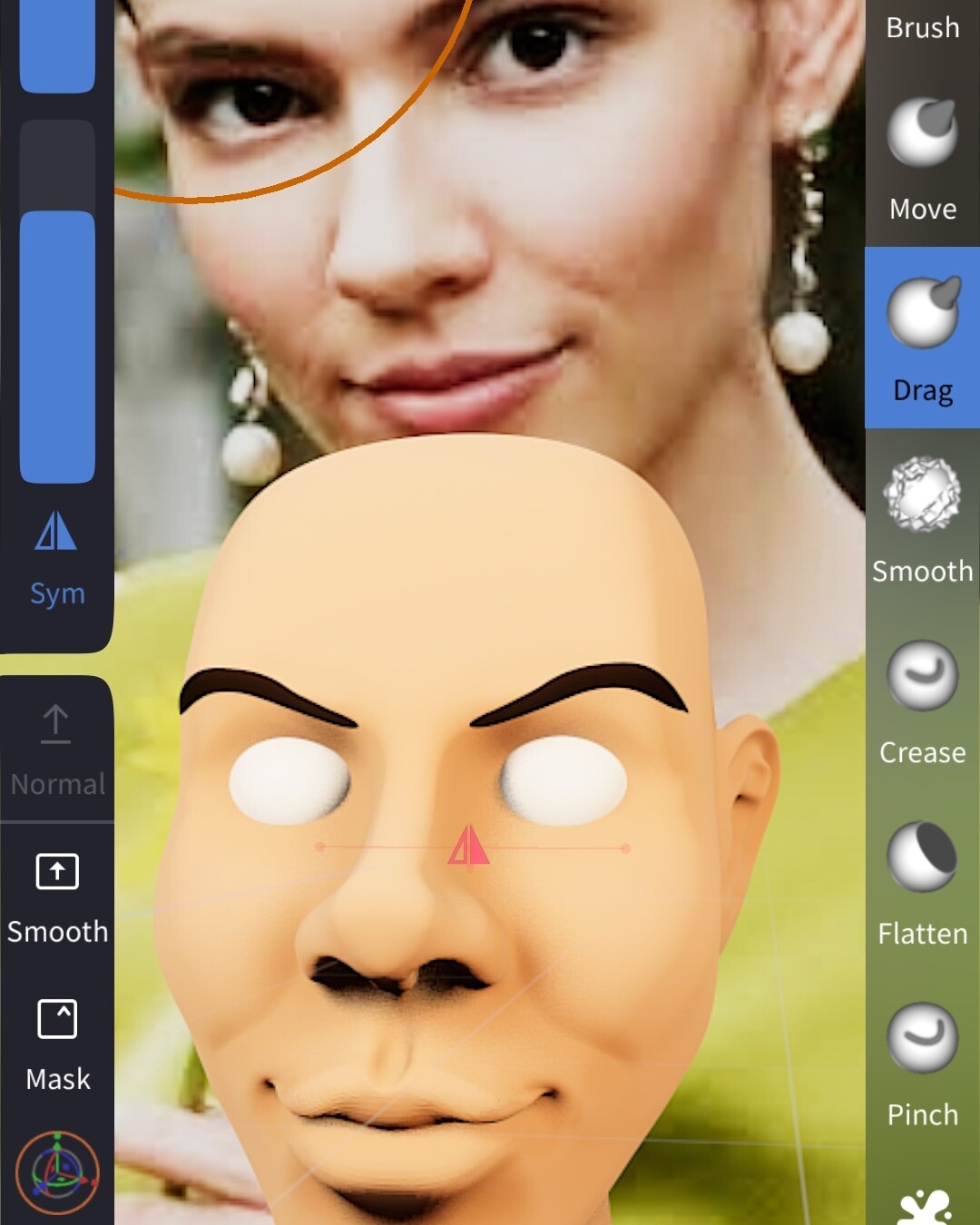The height and width of the screenshot is (1225, 980).
Task: Switch to the Move tool
Action: pos(922,159)
